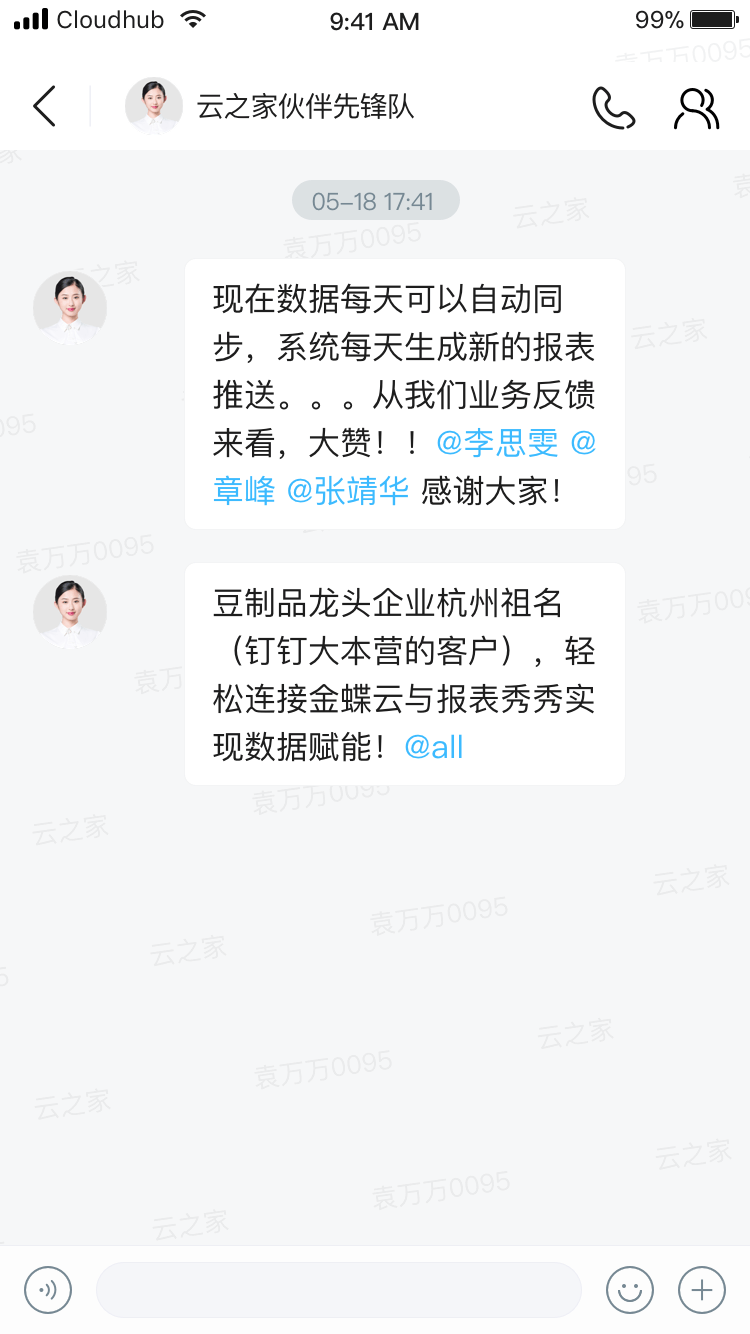Viewport: 750px width, 1334px height.
Task: Tap the @李思雯 mention
Action: pyautogui.click(x=498, y=443)
